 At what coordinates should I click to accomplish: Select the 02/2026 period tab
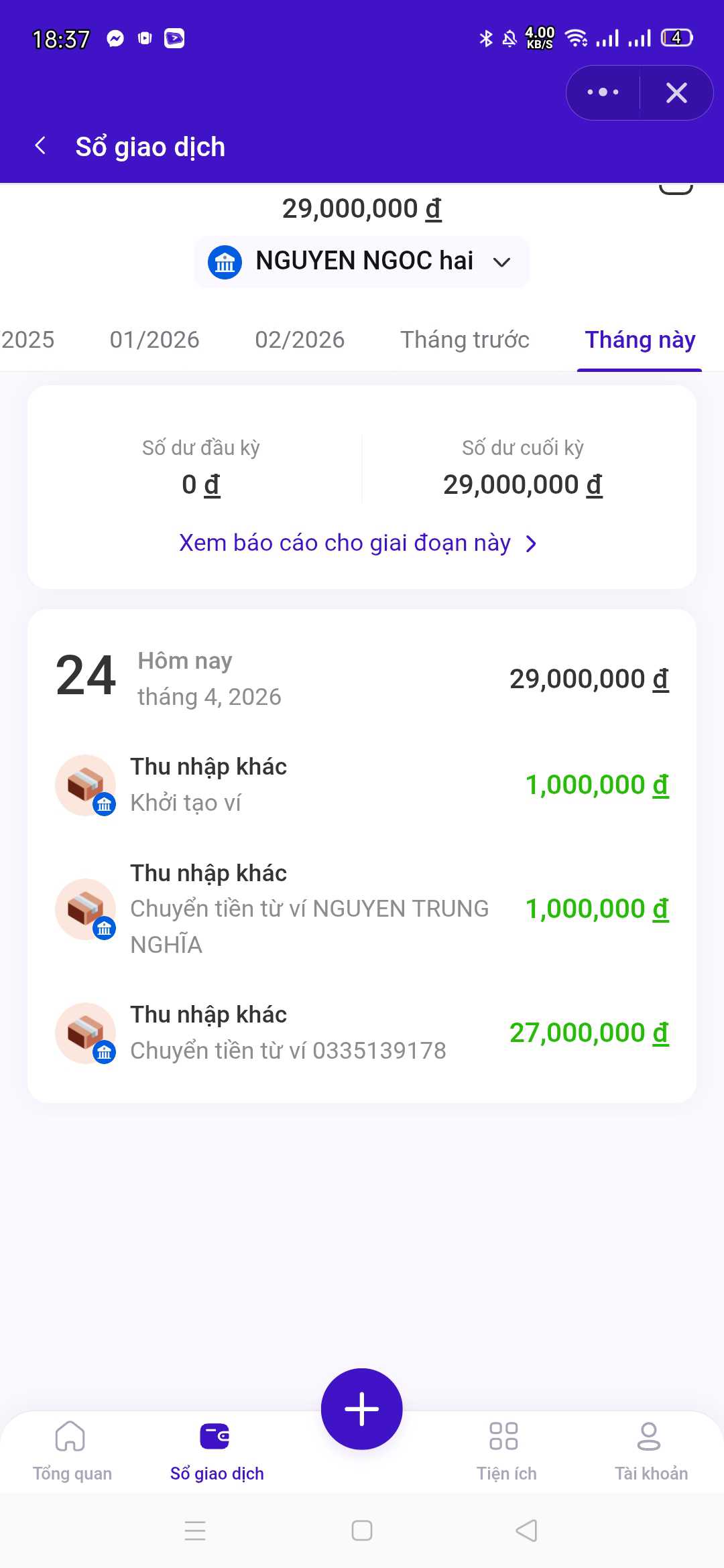point(301,340)
